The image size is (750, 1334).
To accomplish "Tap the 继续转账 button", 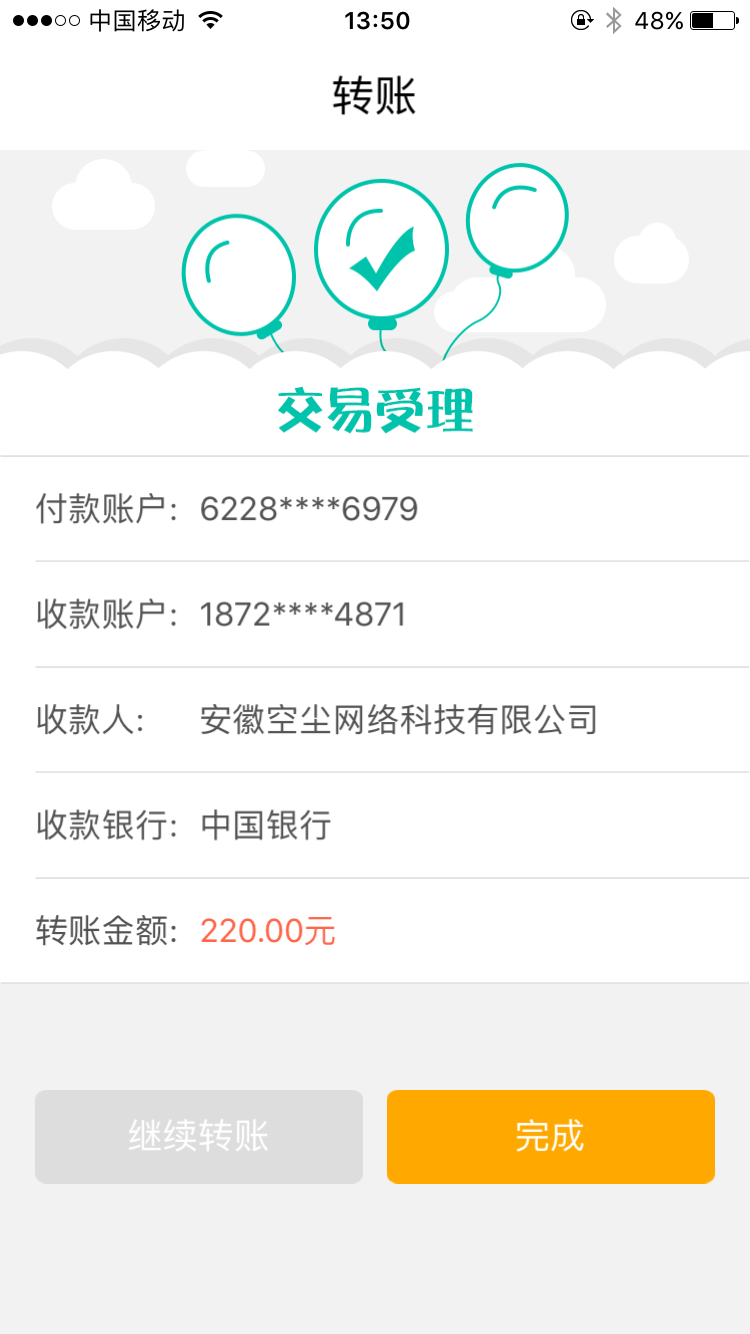I will 198,1137.
